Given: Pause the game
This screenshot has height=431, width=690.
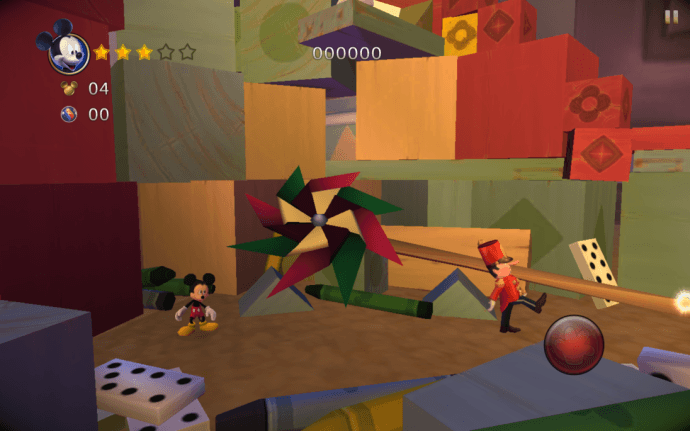Looking at the screenshot, I should [x=671, y=16].
